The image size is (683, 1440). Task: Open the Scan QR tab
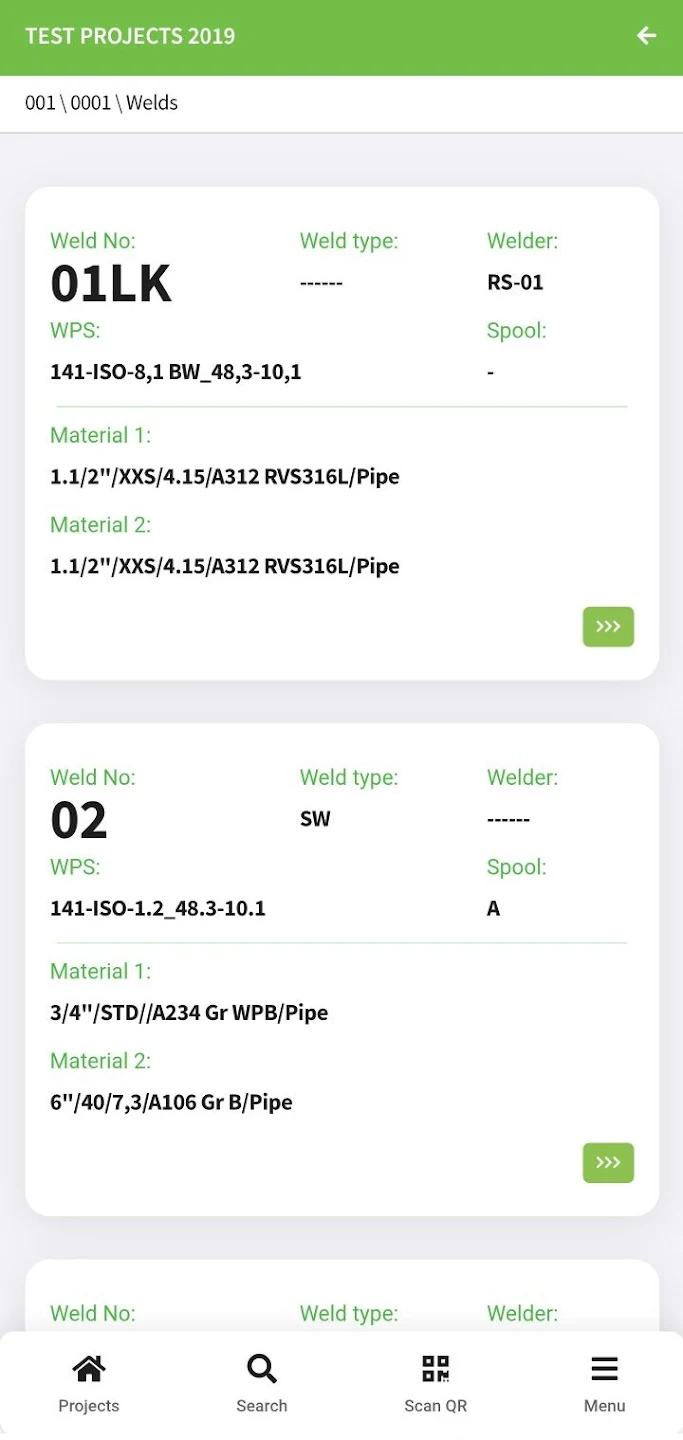pyautogui.click(x=435, y=1384)
